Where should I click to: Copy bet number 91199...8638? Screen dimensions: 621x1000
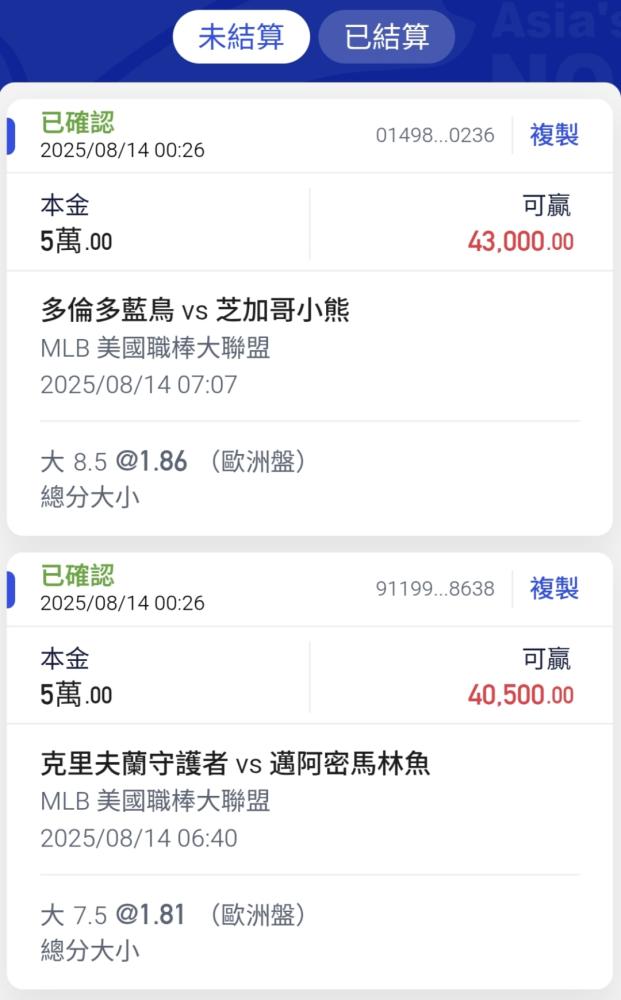tap(554, 588)
